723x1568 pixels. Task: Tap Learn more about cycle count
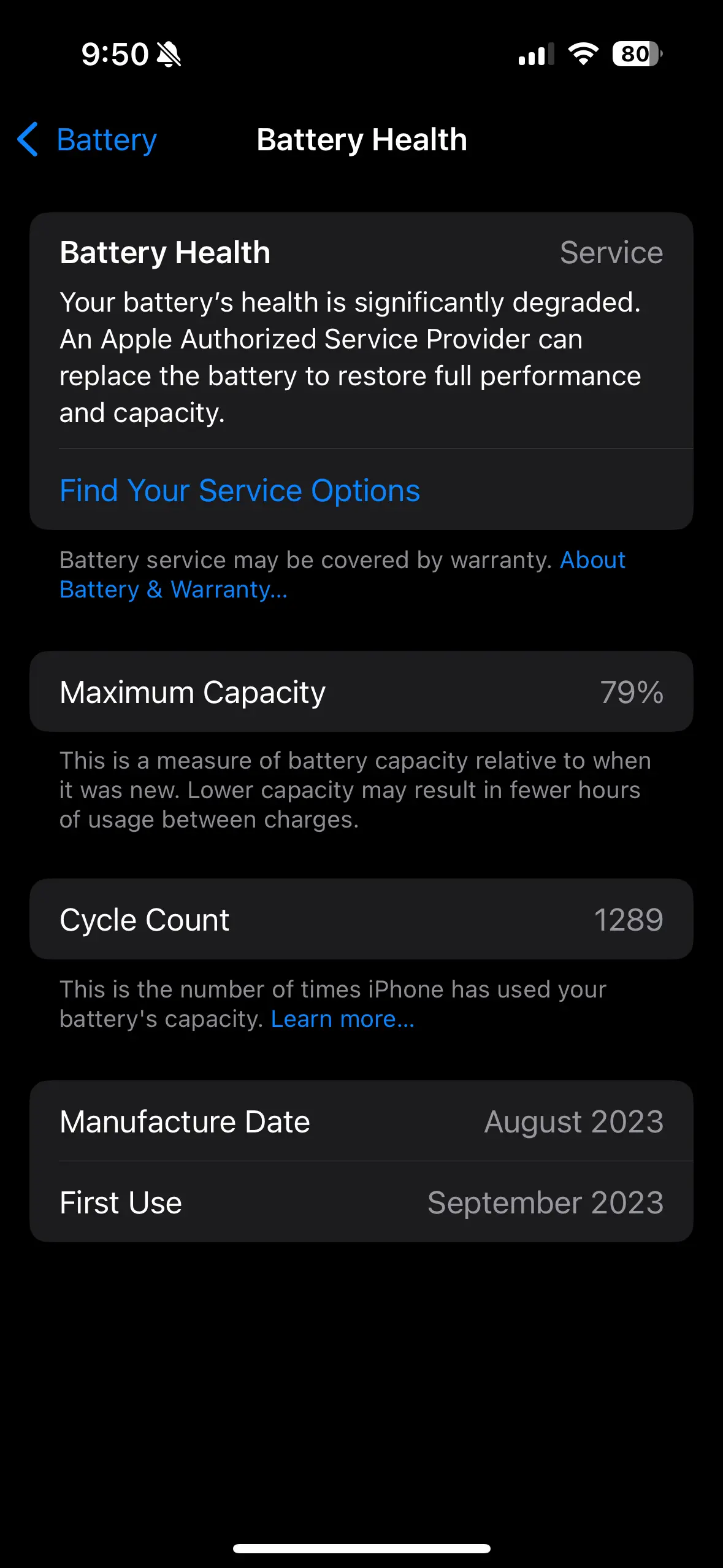[x=343, y=1019]
